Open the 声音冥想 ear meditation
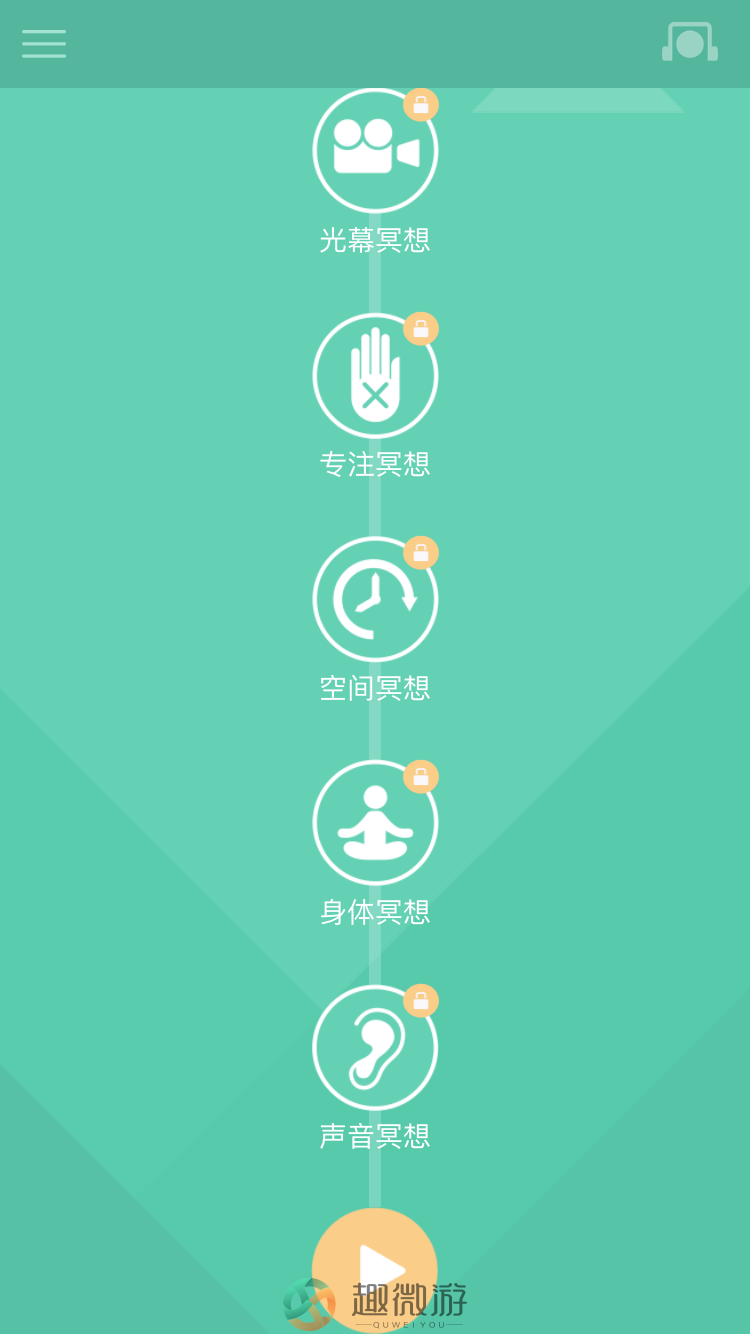This screenshot has width=750, height=1334. (x=375, y=1048)
